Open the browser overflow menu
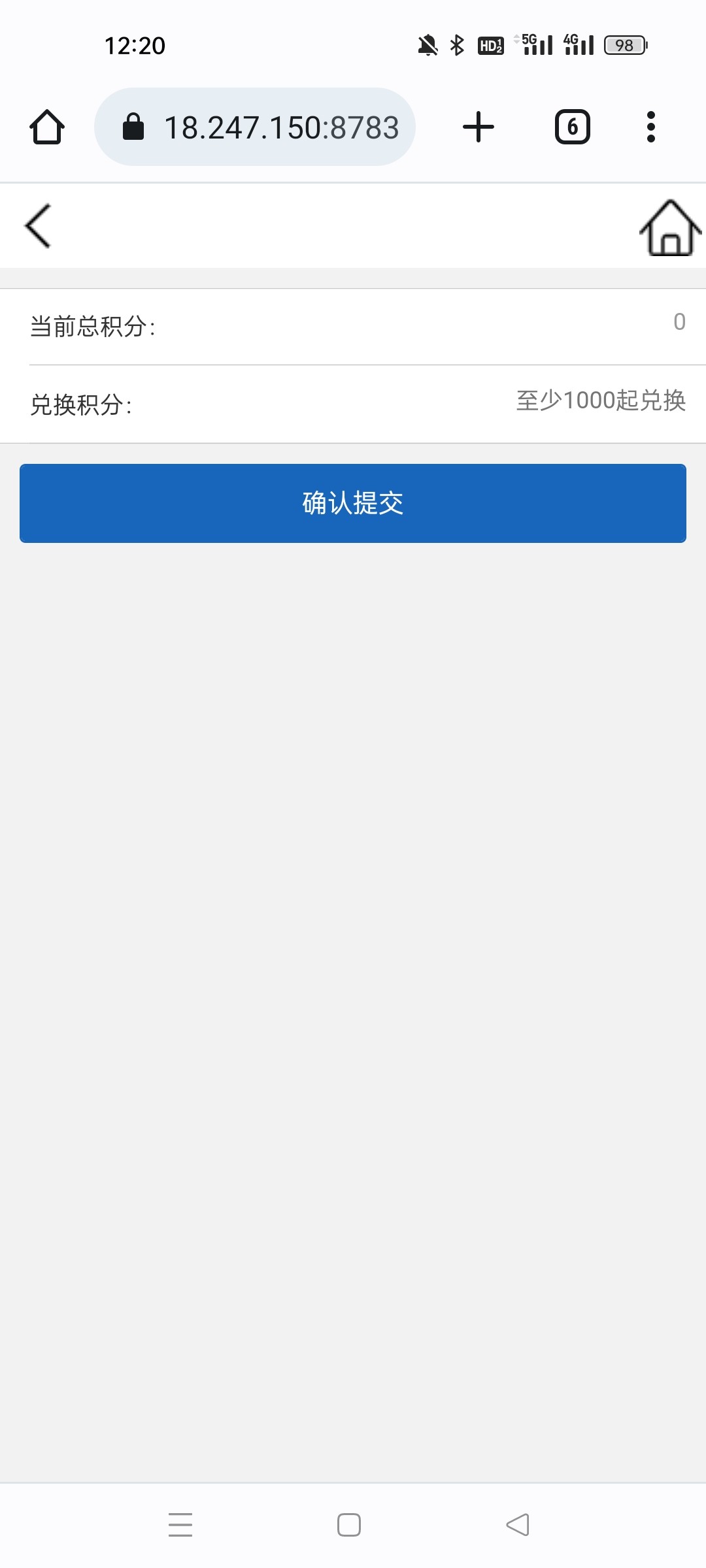Screen dimensions: 706x1568 [650, 127]
